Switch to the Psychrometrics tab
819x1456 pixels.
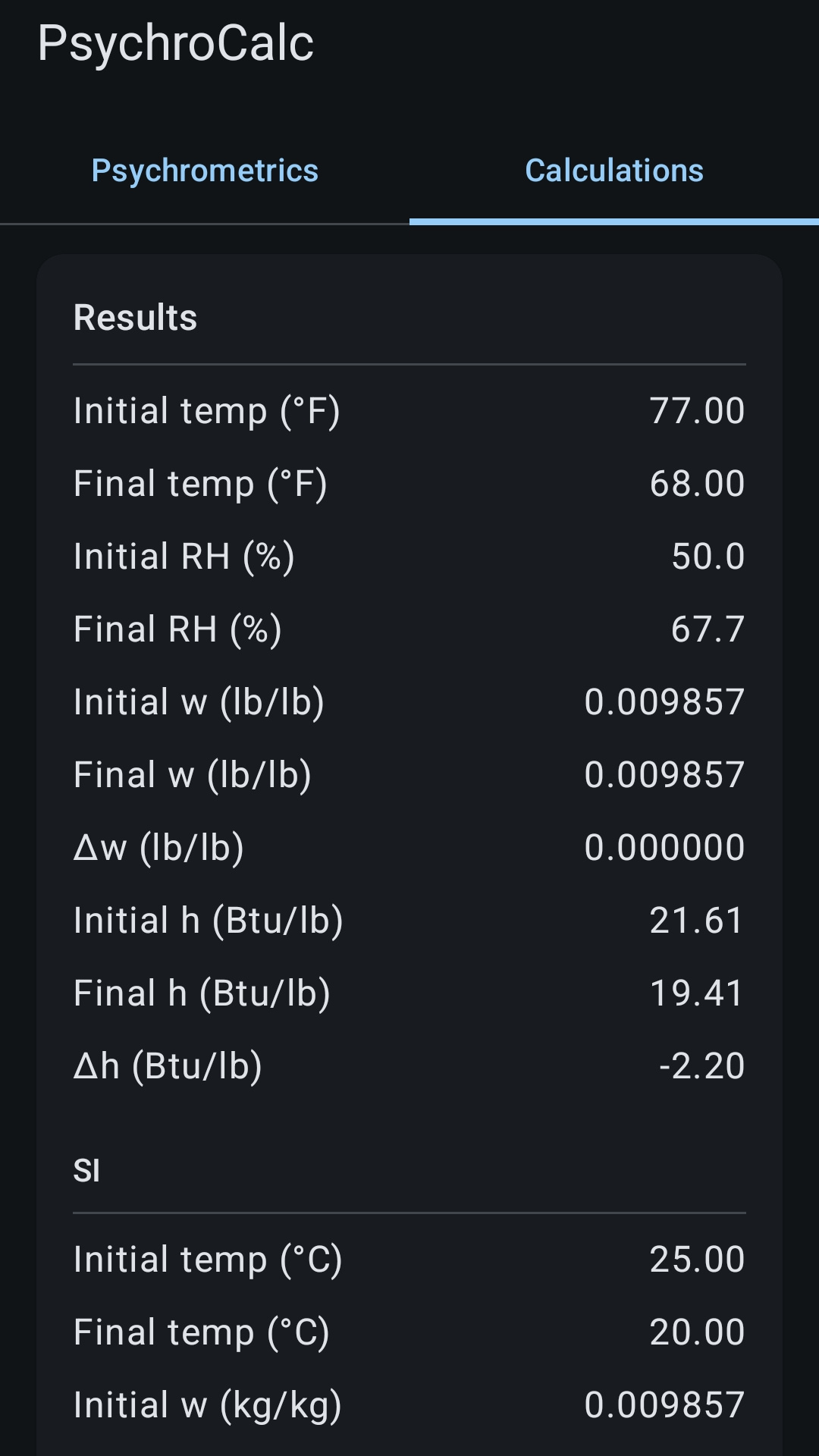(x=205, y=171)
